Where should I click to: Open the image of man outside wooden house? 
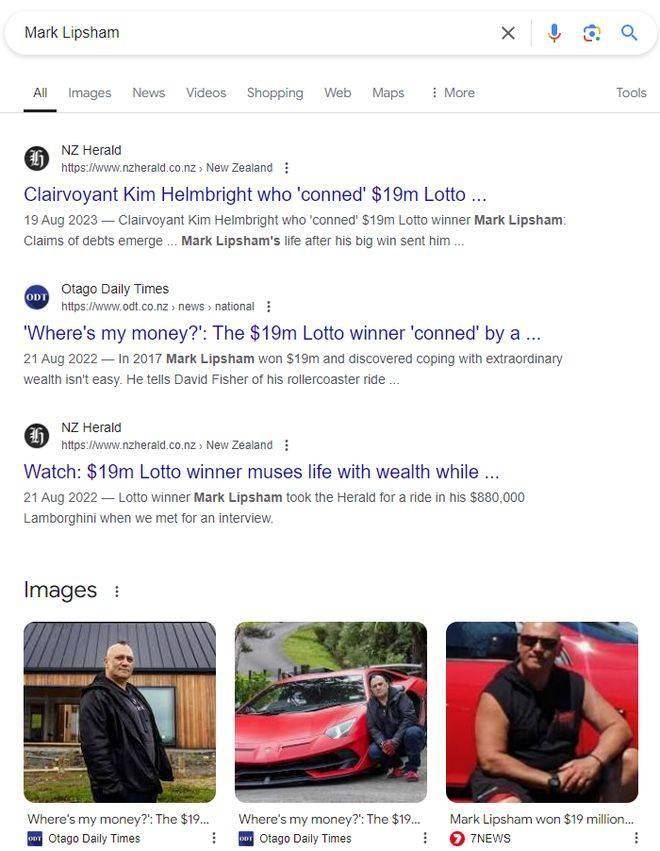(x=119, y=712)
